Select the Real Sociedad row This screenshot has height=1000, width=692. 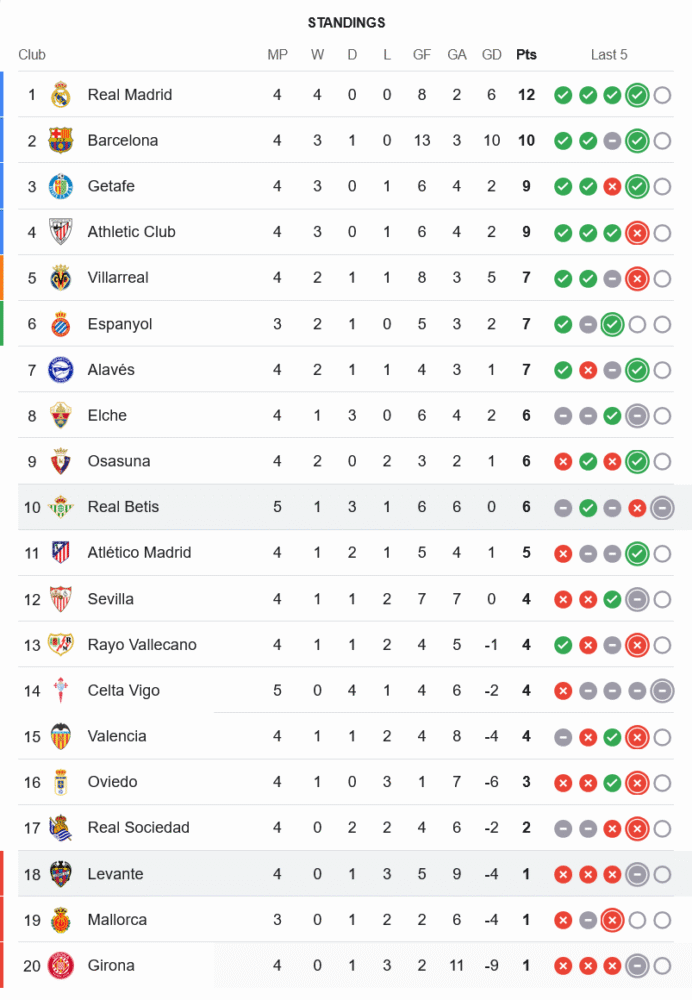point(137,828)
